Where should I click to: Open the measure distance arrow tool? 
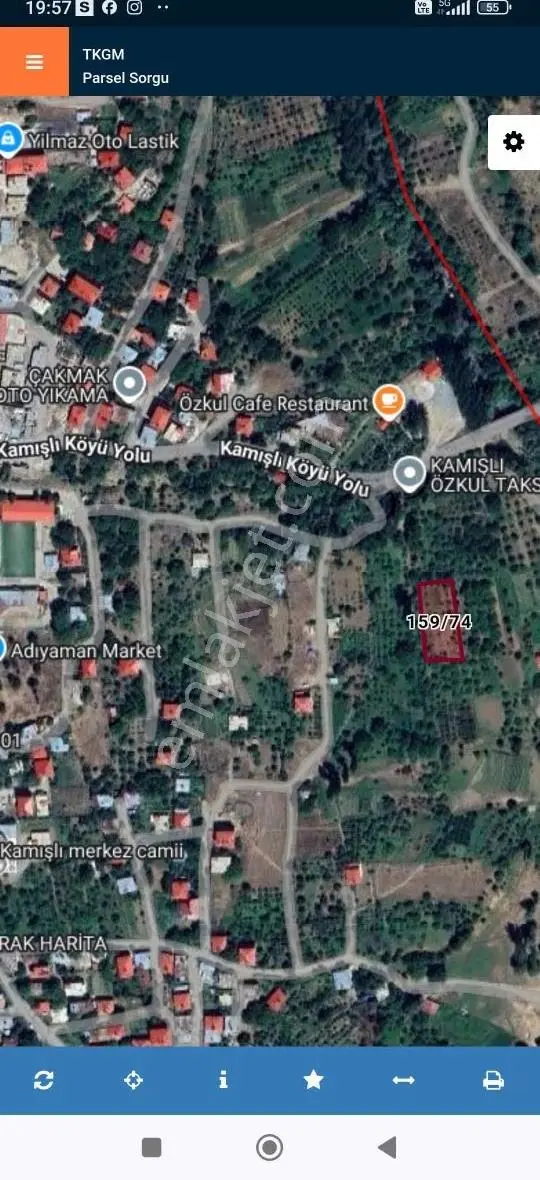[404, 1081]
